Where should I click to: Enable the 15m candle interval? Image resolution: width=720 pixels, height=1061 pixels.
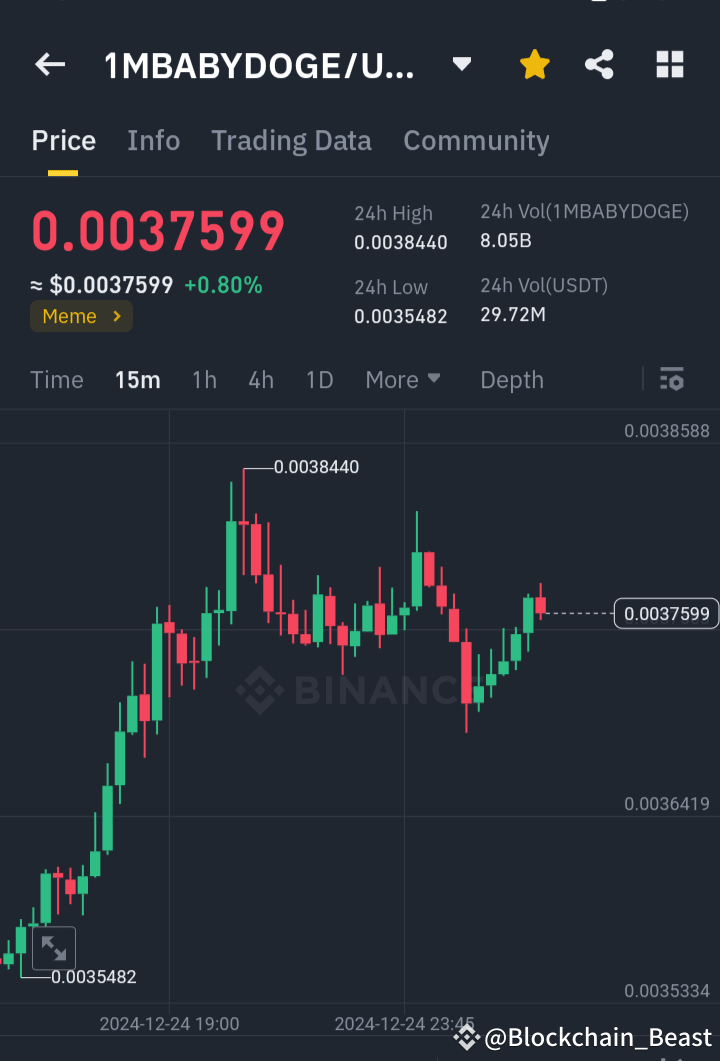(138, 379)
